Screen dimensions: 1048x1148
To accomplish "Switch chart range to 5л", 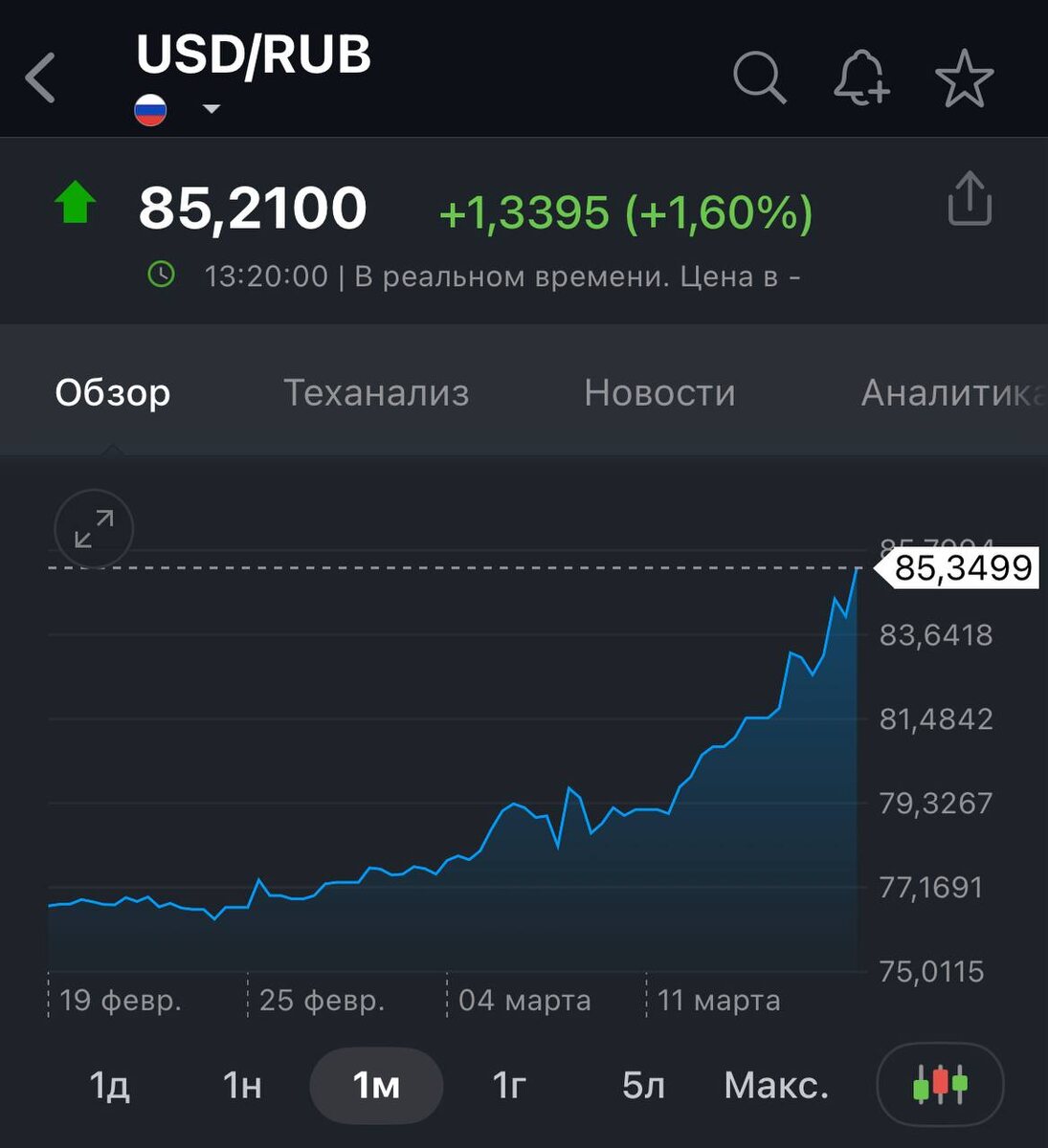I will pyautogui.click(x=643, y=1086).
